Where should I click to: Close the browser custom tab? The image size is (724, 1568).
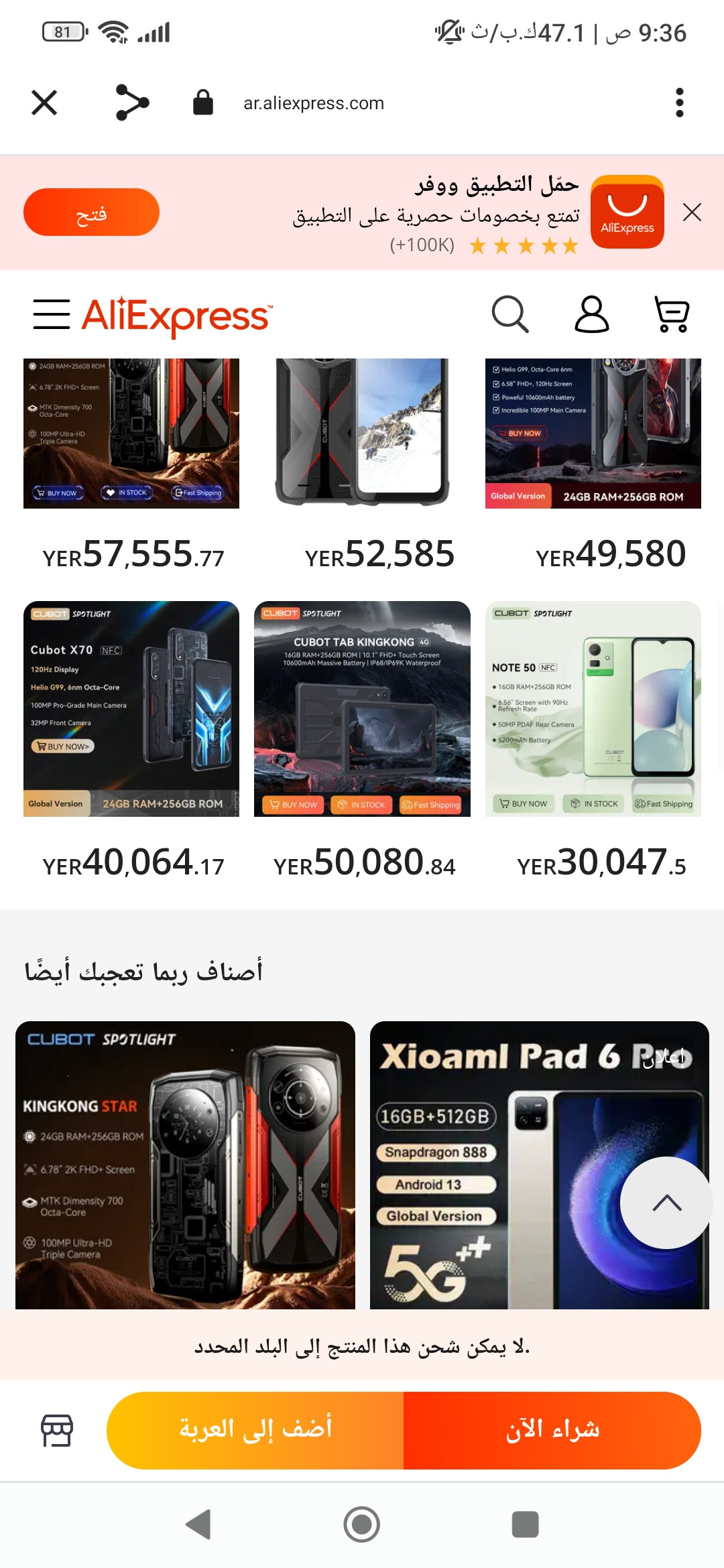[x=44, y=103]
